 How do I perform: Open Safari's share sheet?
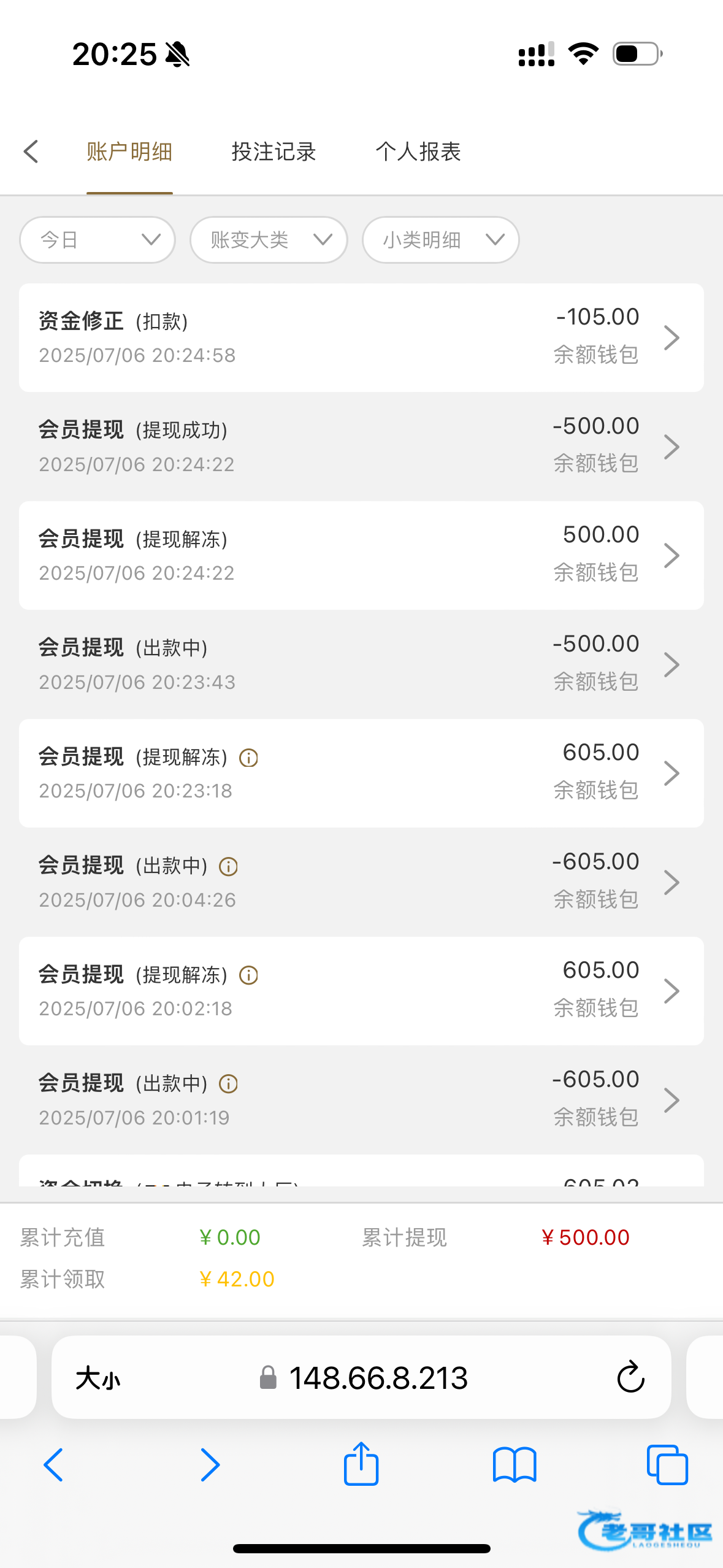tap(361, 1464)
